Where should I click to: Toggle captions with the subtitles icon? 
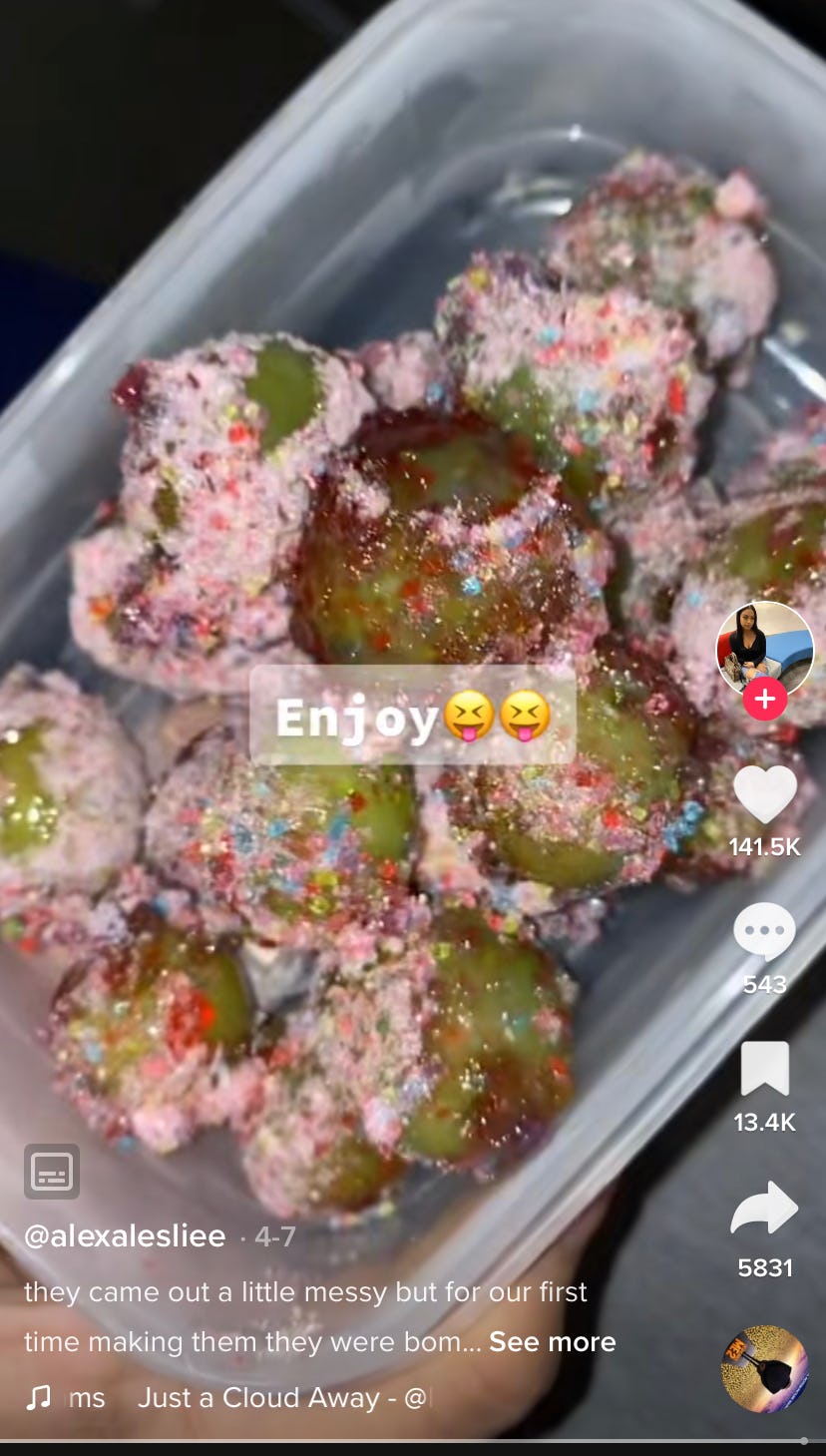52,1172
